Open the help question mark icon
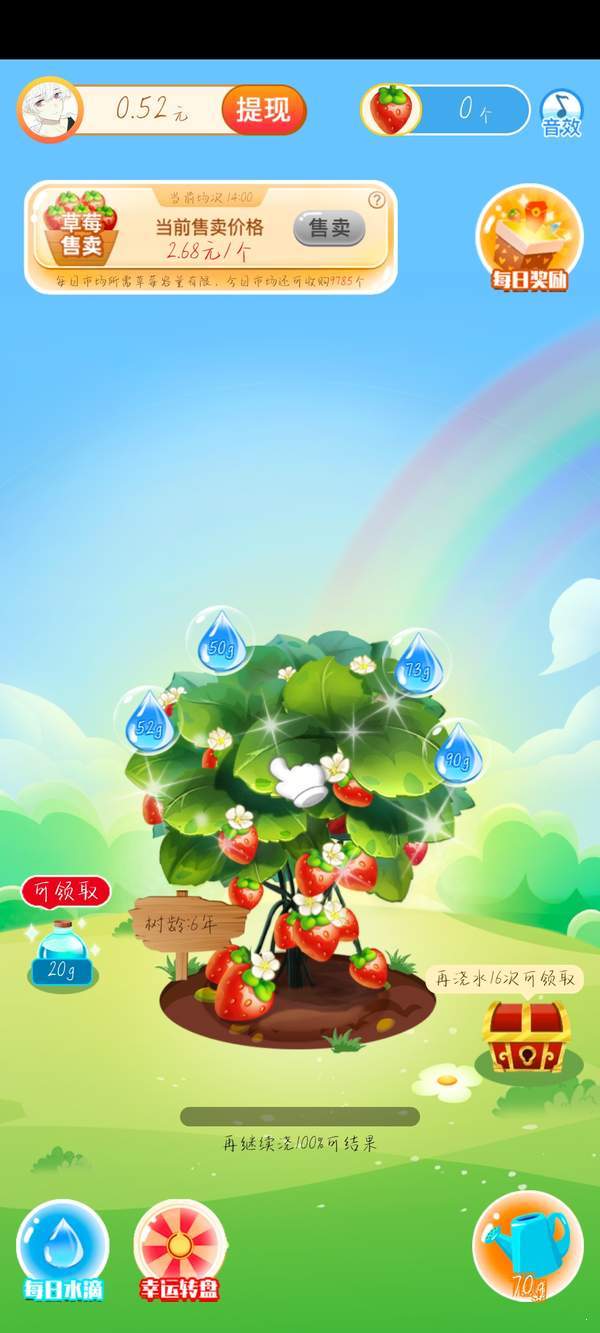The height and width of the screenshot is (1333, 600). coord(376,199)
